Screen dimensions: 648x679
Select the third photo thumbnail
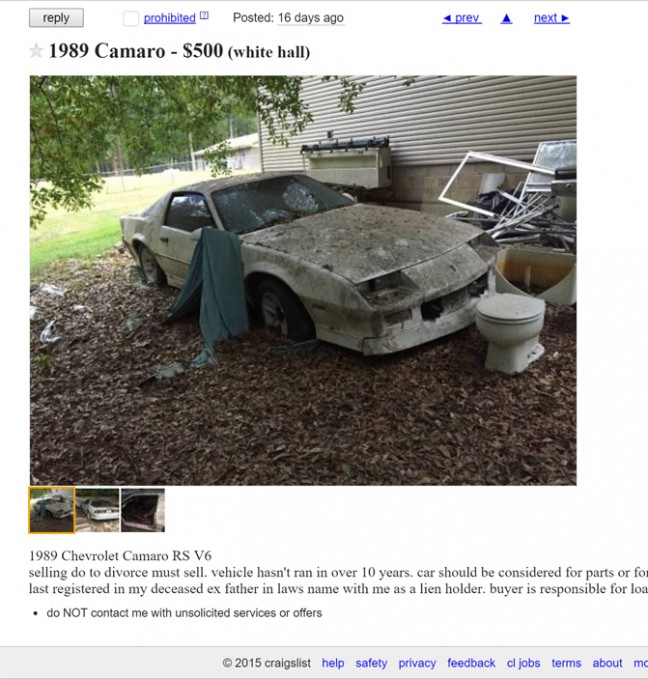[143, 510]
